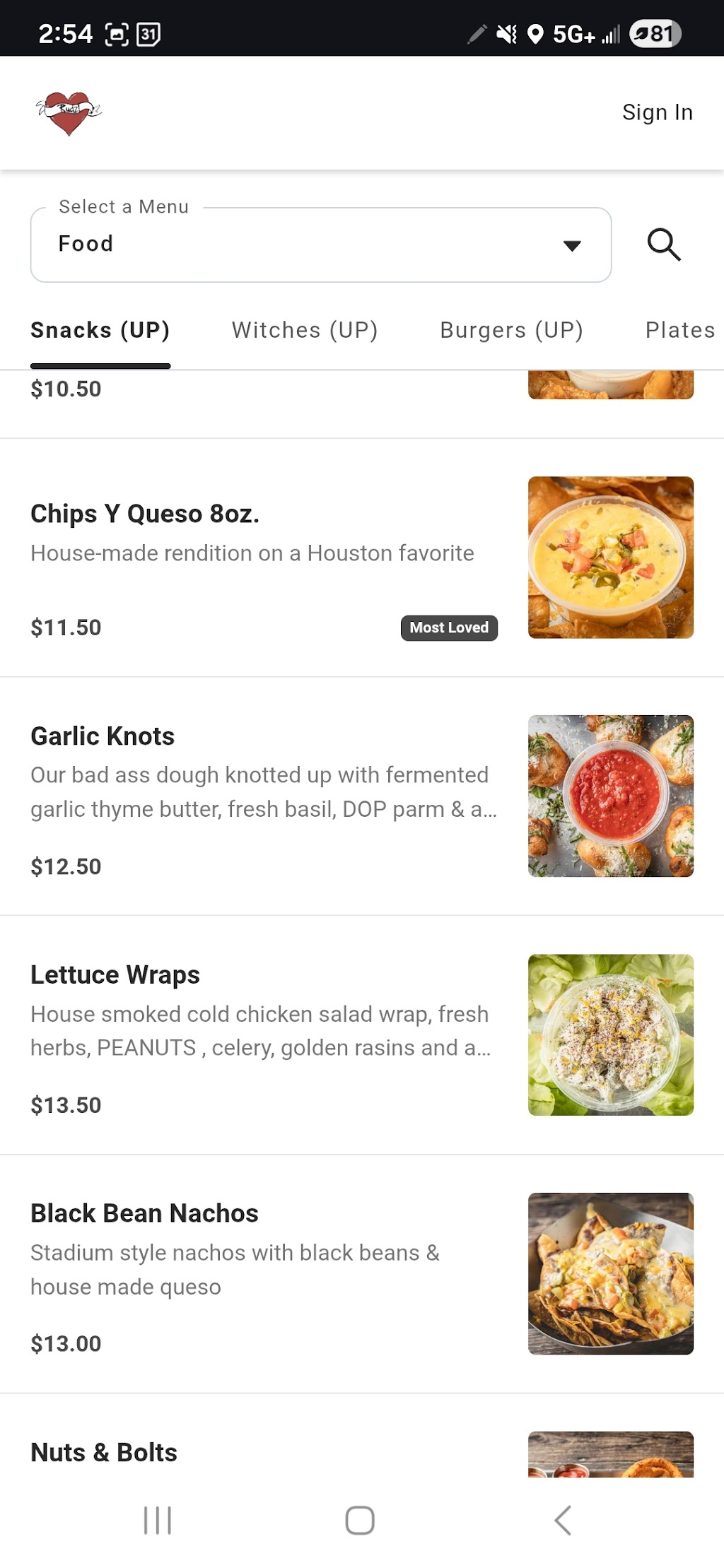
Task: Choose the Black Bean Nachos item
Action: 362,1274
